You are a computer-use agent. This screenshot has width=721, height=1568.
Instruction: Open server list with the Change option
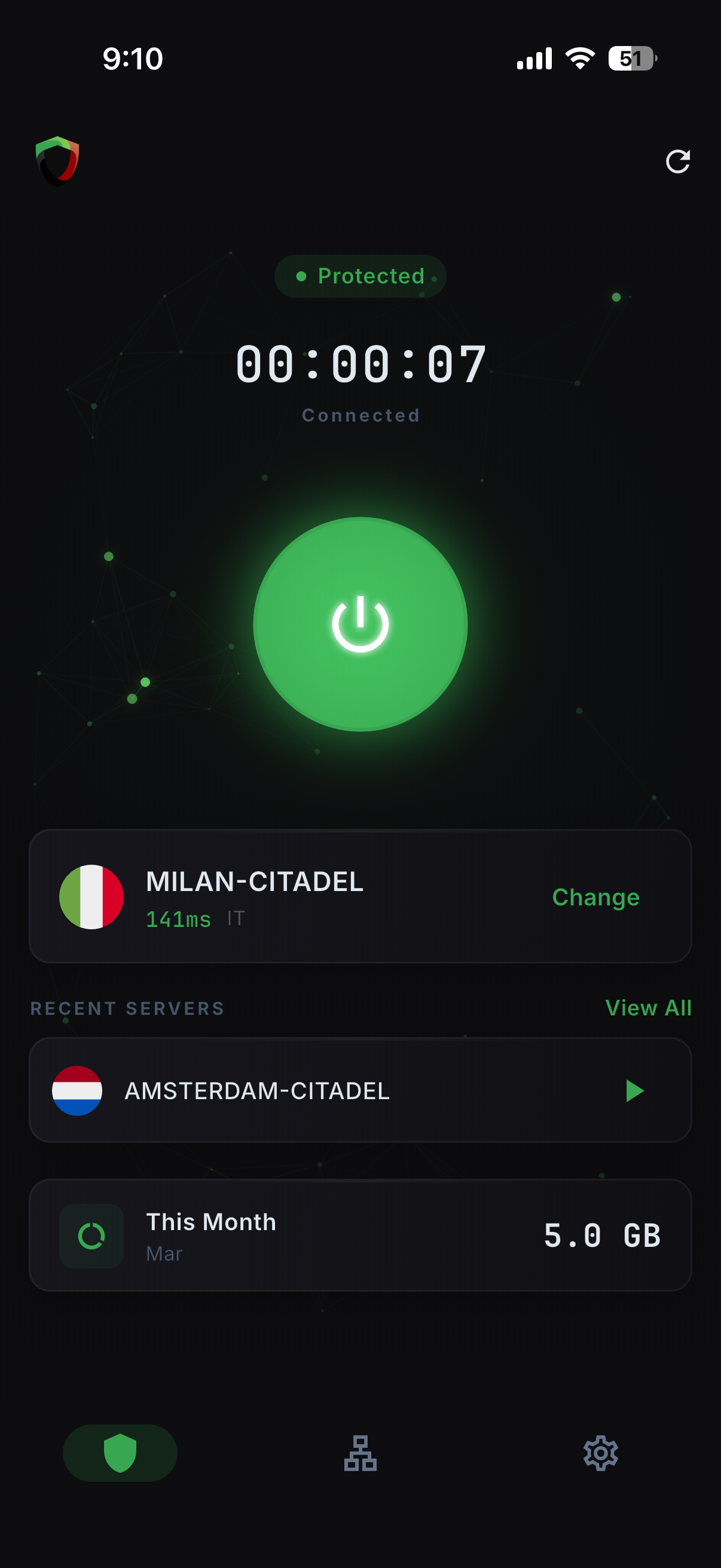(595, 896)
